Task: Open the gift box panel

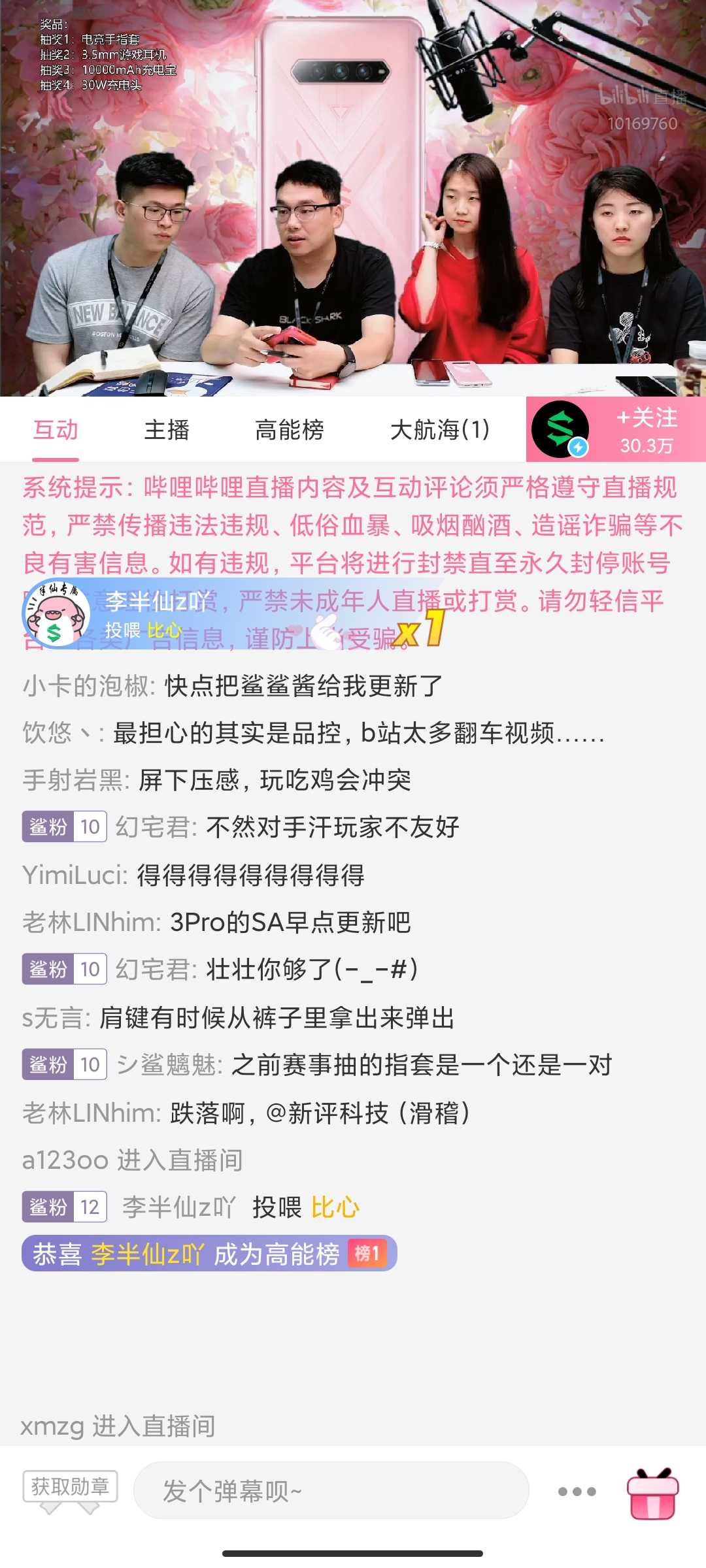Action: tap(653, 1493)
